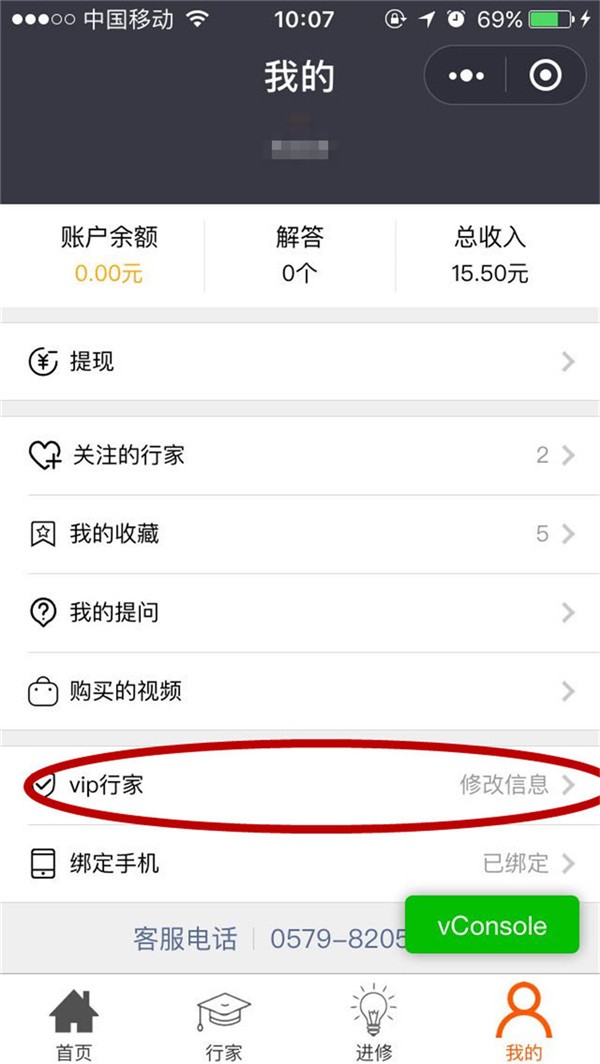The width and height of the screenshot is (600, 1064).
Task: Open 购买的视频 purchased videos
Action: click(x=300, y=691)
